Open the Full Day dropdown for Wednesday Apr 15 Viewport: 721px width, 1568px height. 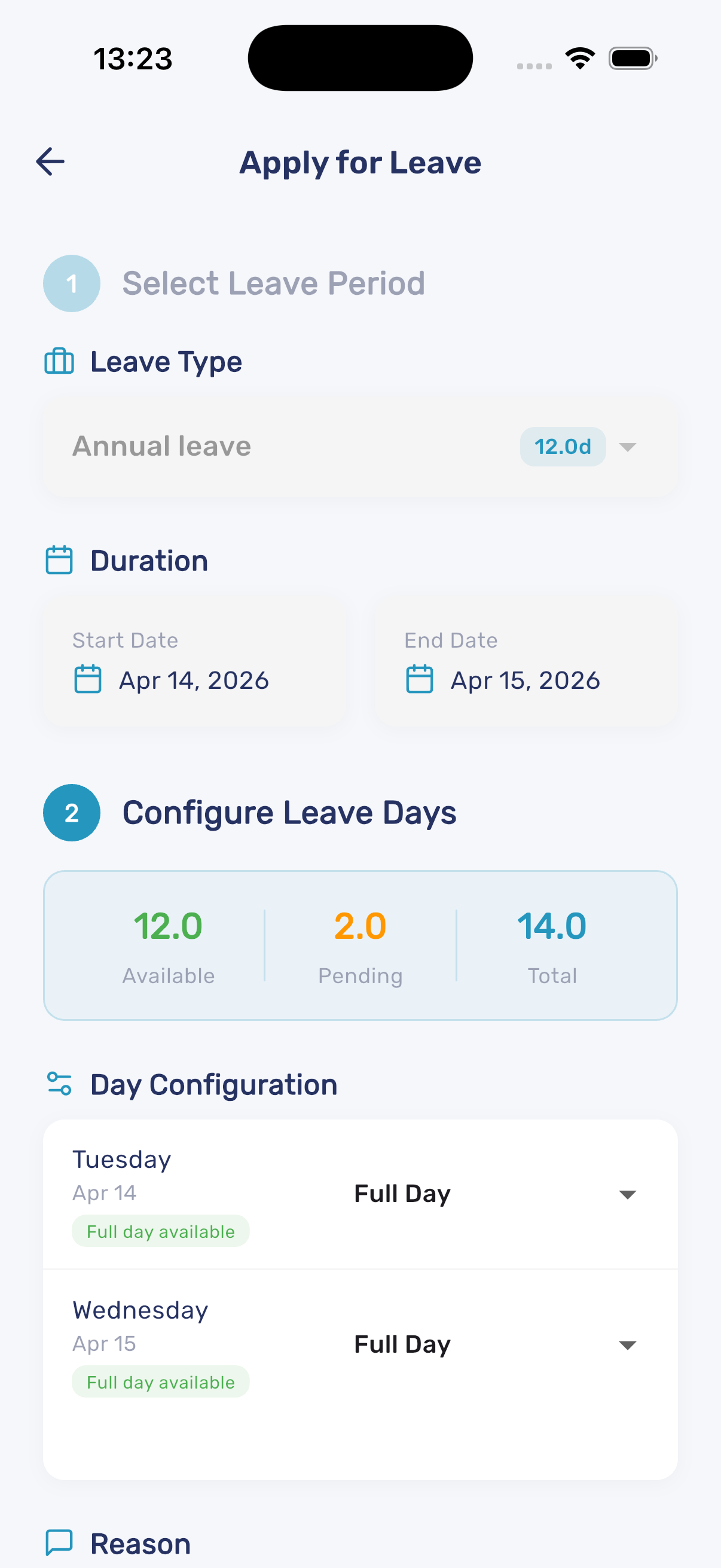(x=628, y=1345)
